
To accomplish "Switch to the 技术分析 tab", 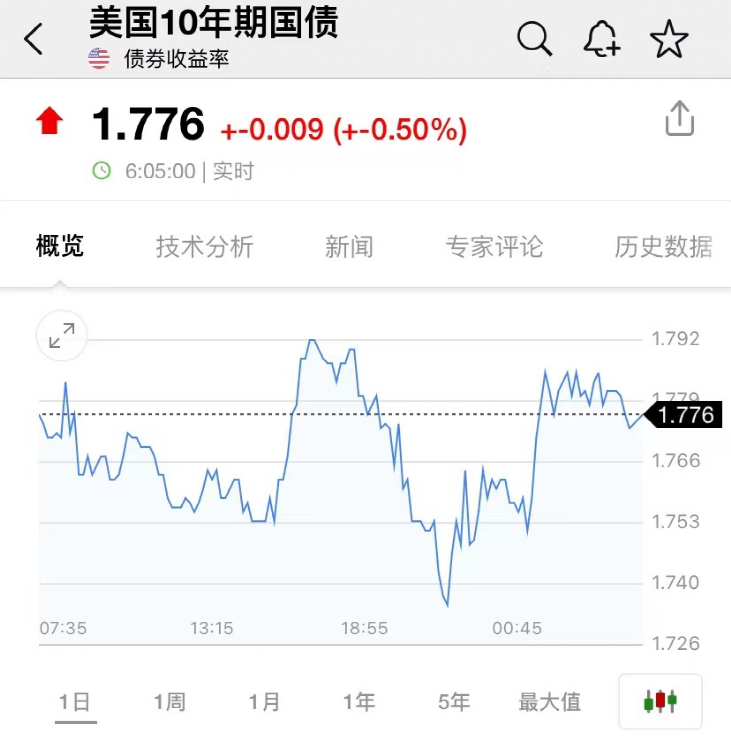I will coord(204,246).
